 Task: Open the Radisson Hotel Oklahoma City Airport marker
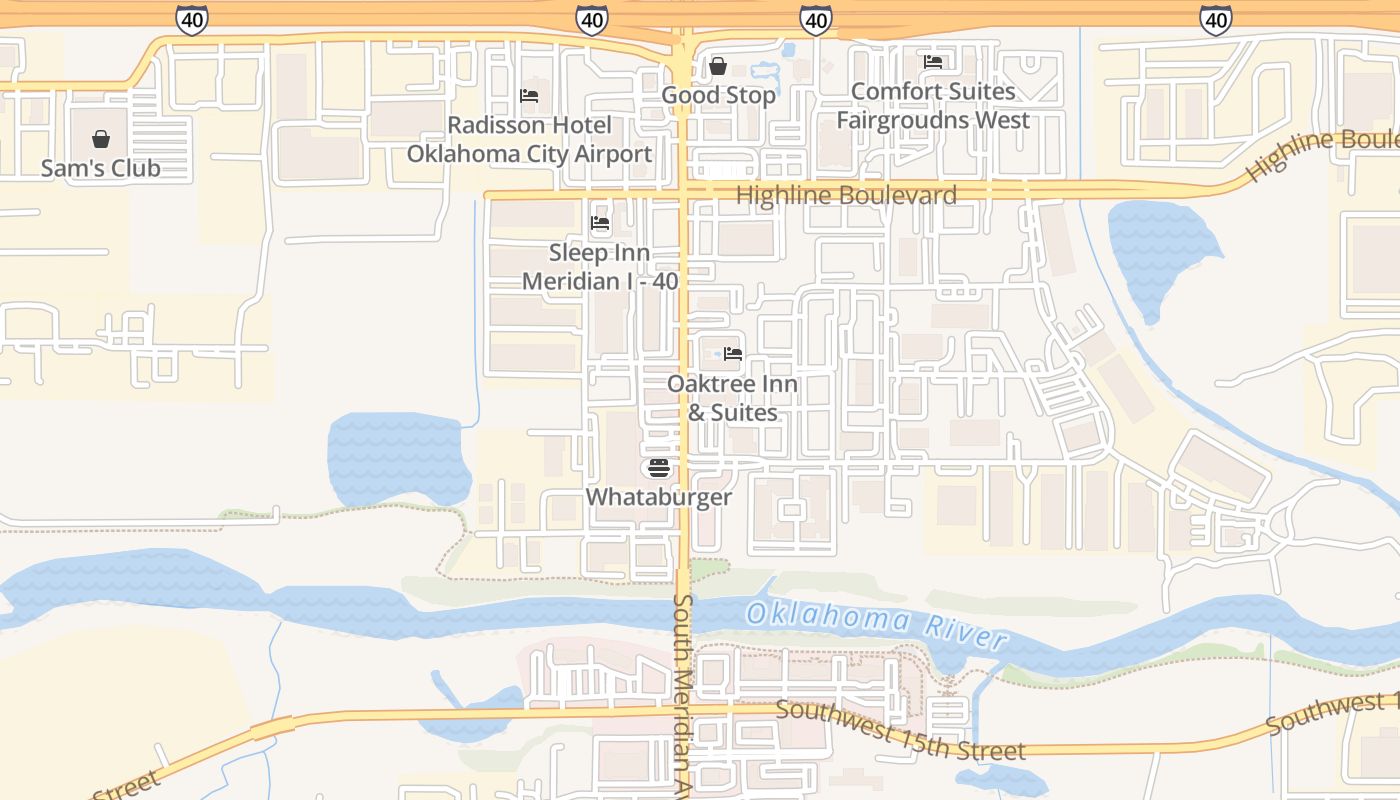click(x=530, y=96)
